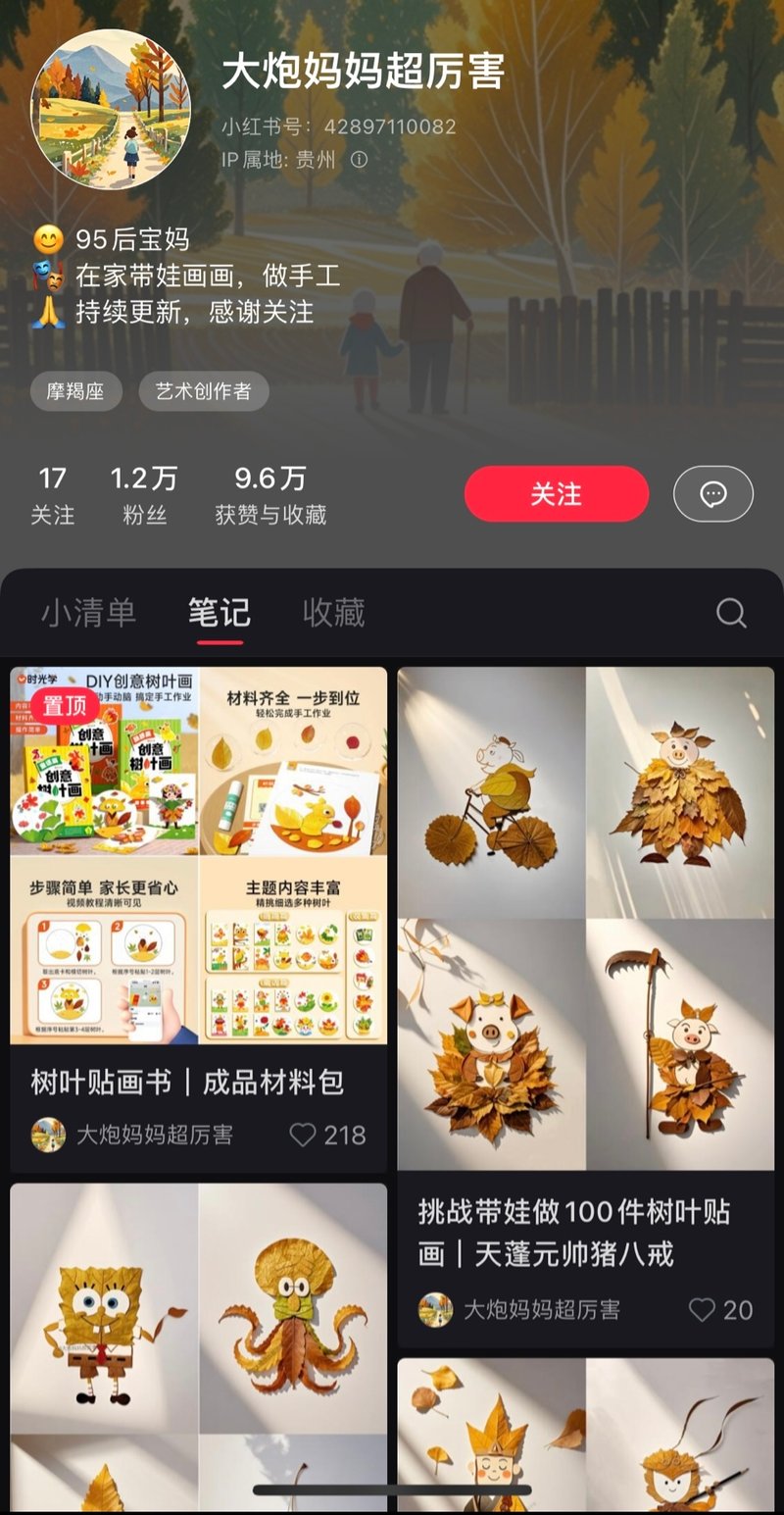This screenshot has height=1515, width=784.
Task: Switch to the 收藏 tab
Action: (333, 613)
